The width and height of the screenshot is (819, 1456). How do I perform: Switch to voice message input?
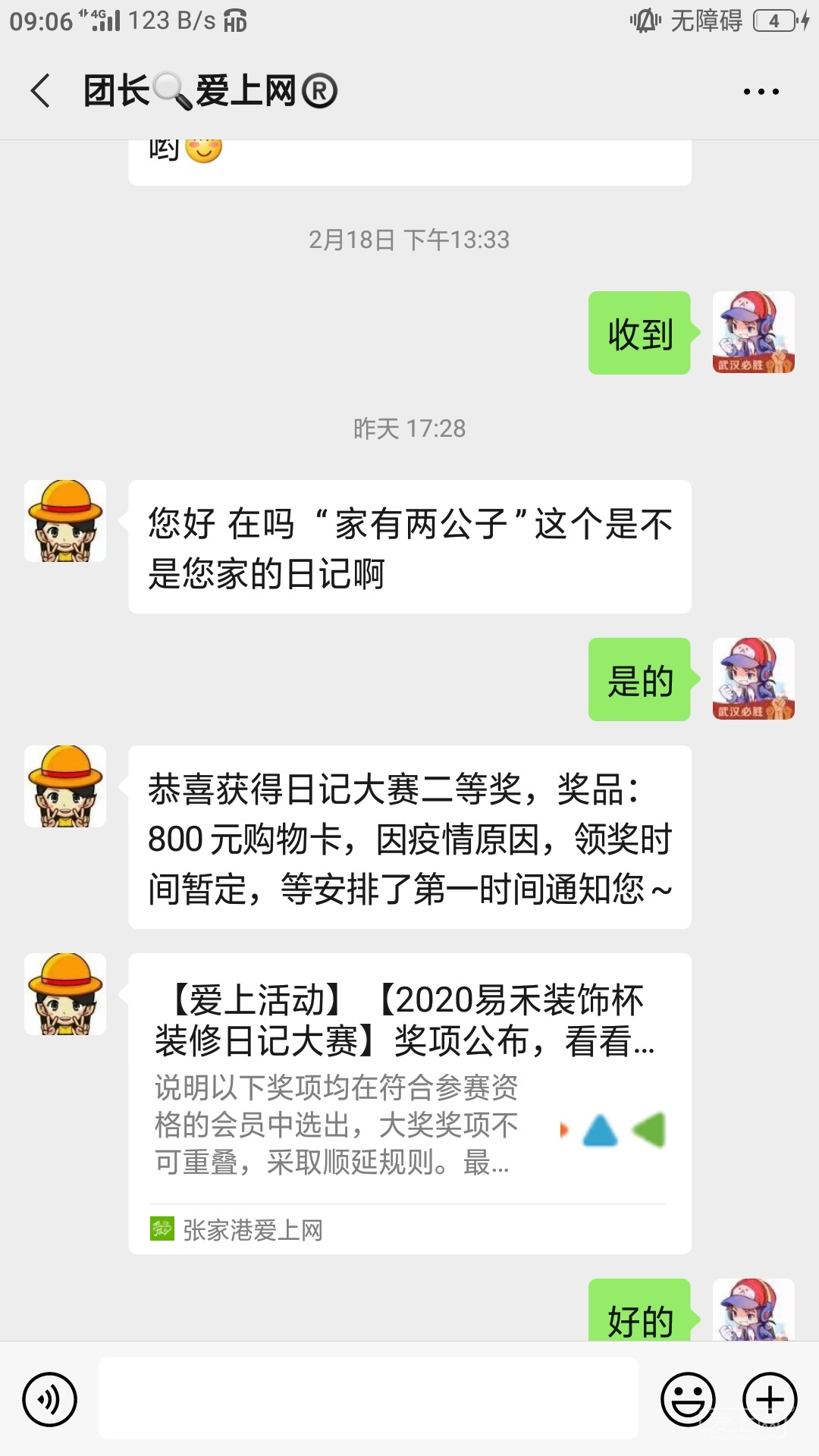click(x=50, y=1399)
